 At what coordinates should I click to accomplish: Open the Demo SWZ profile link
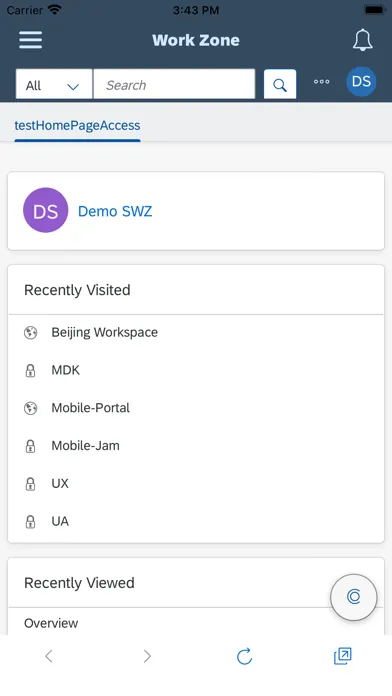pos(115,211)
